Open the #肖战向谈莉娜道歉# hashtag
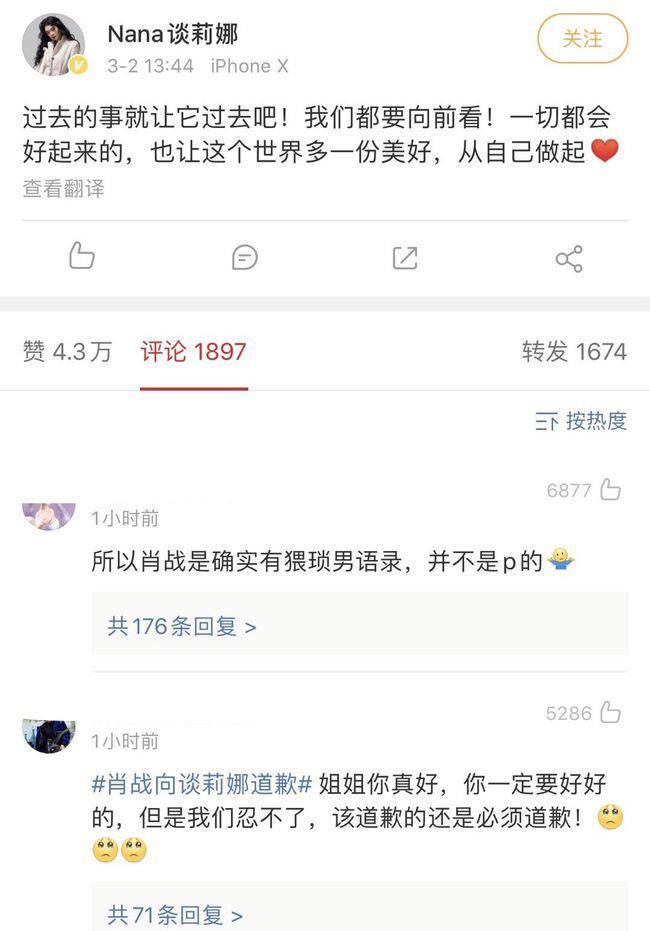This screenshot has height=931, width=650. [202, 786]
